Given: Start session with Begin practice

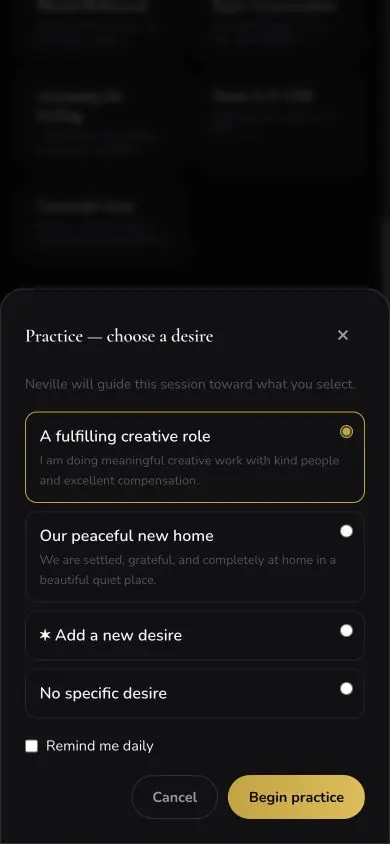Looking at the screenshot, I should (x=296, y=797).
